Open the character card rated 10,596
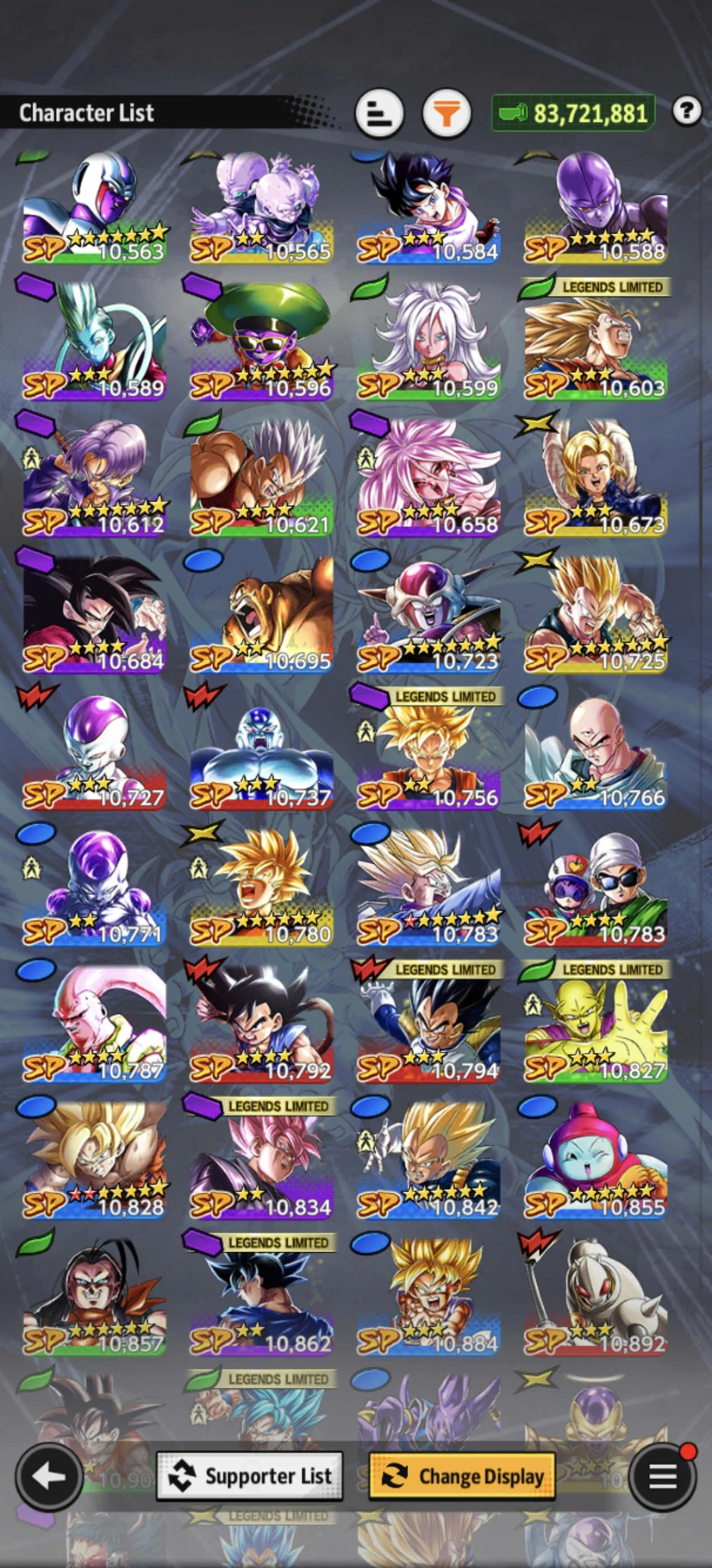 click(x=261, y=344)
